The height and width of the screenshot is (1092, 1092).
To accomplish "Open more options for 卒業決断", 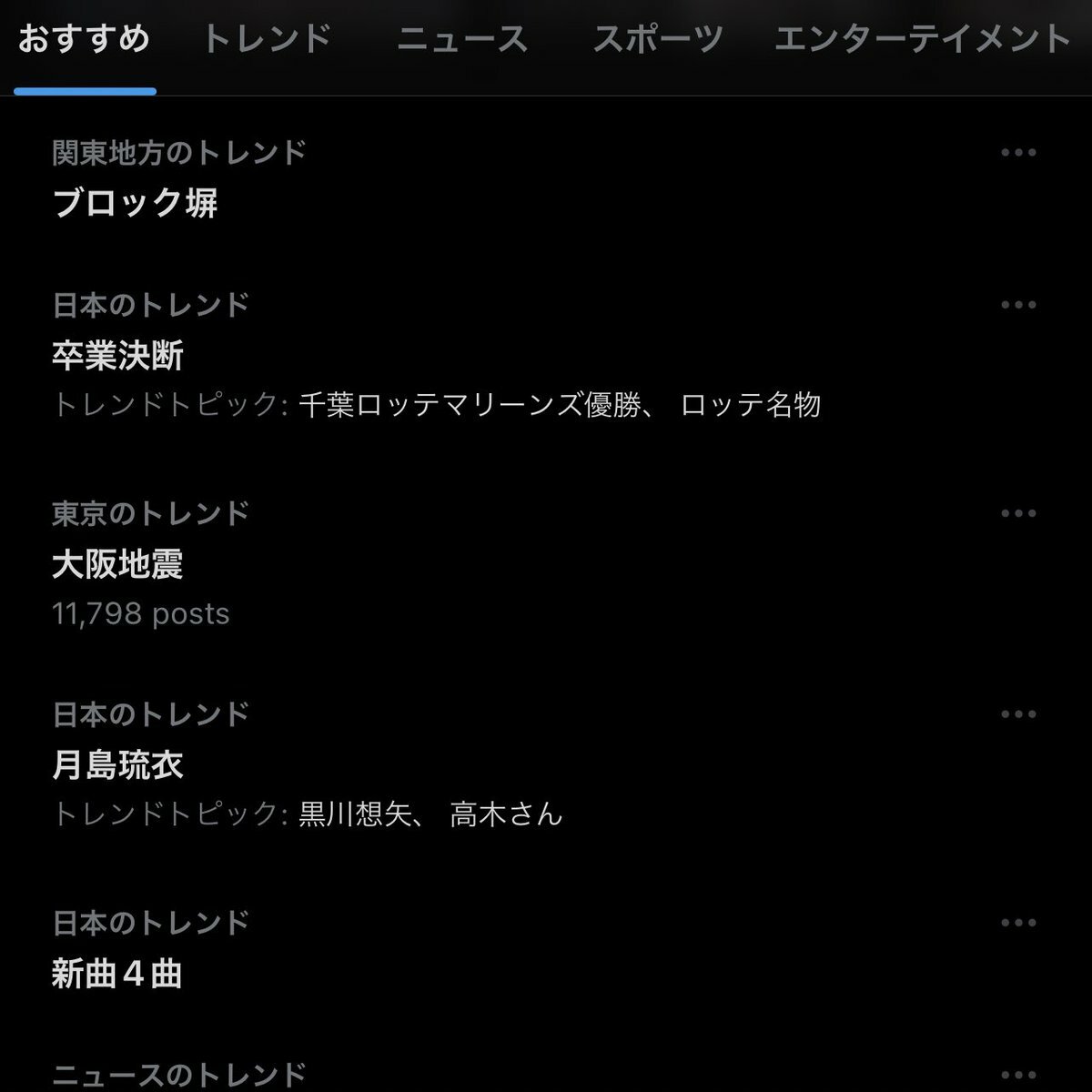I will 1018,305.
